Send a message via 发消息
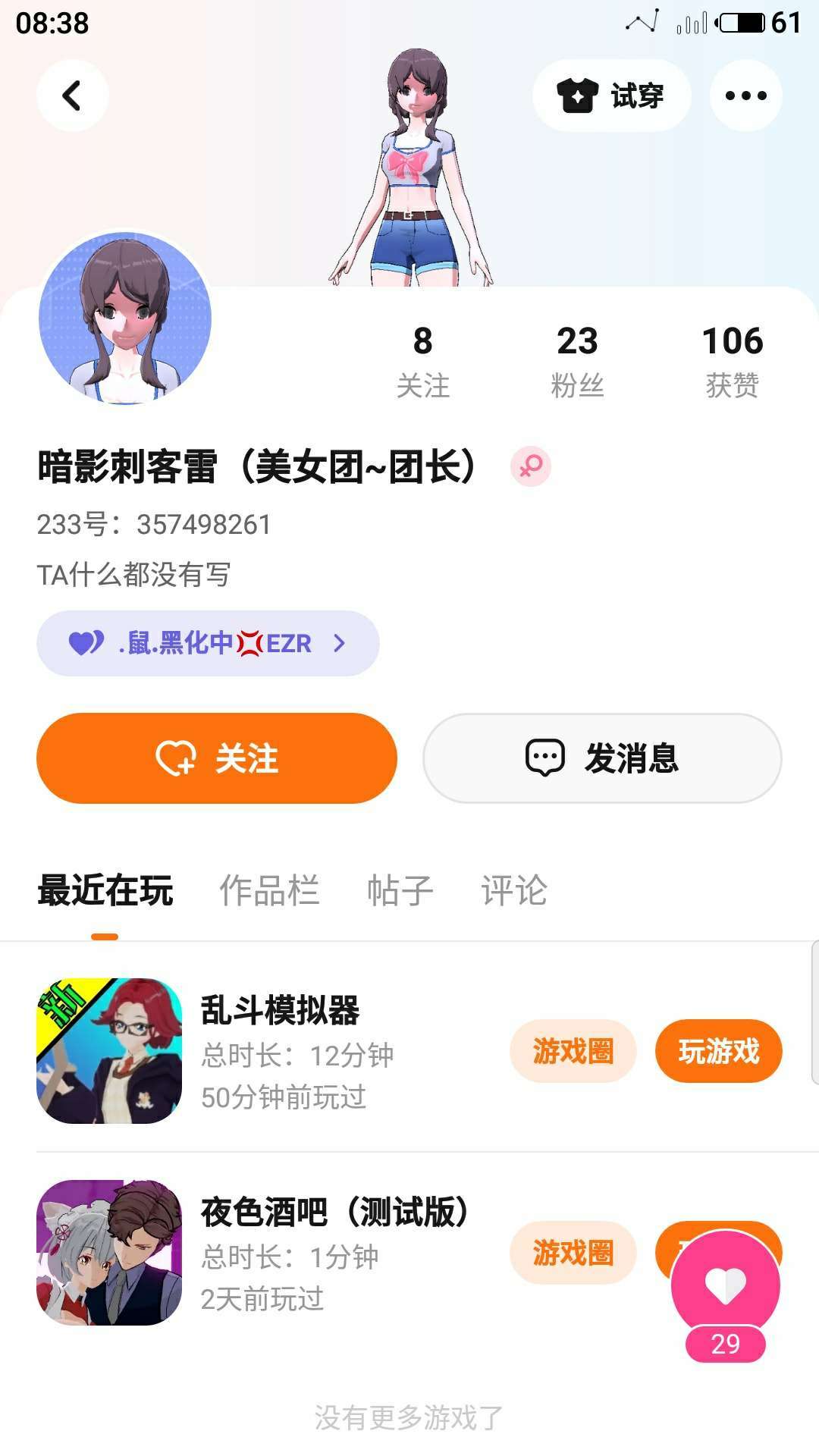 click(x=602, y=758)
